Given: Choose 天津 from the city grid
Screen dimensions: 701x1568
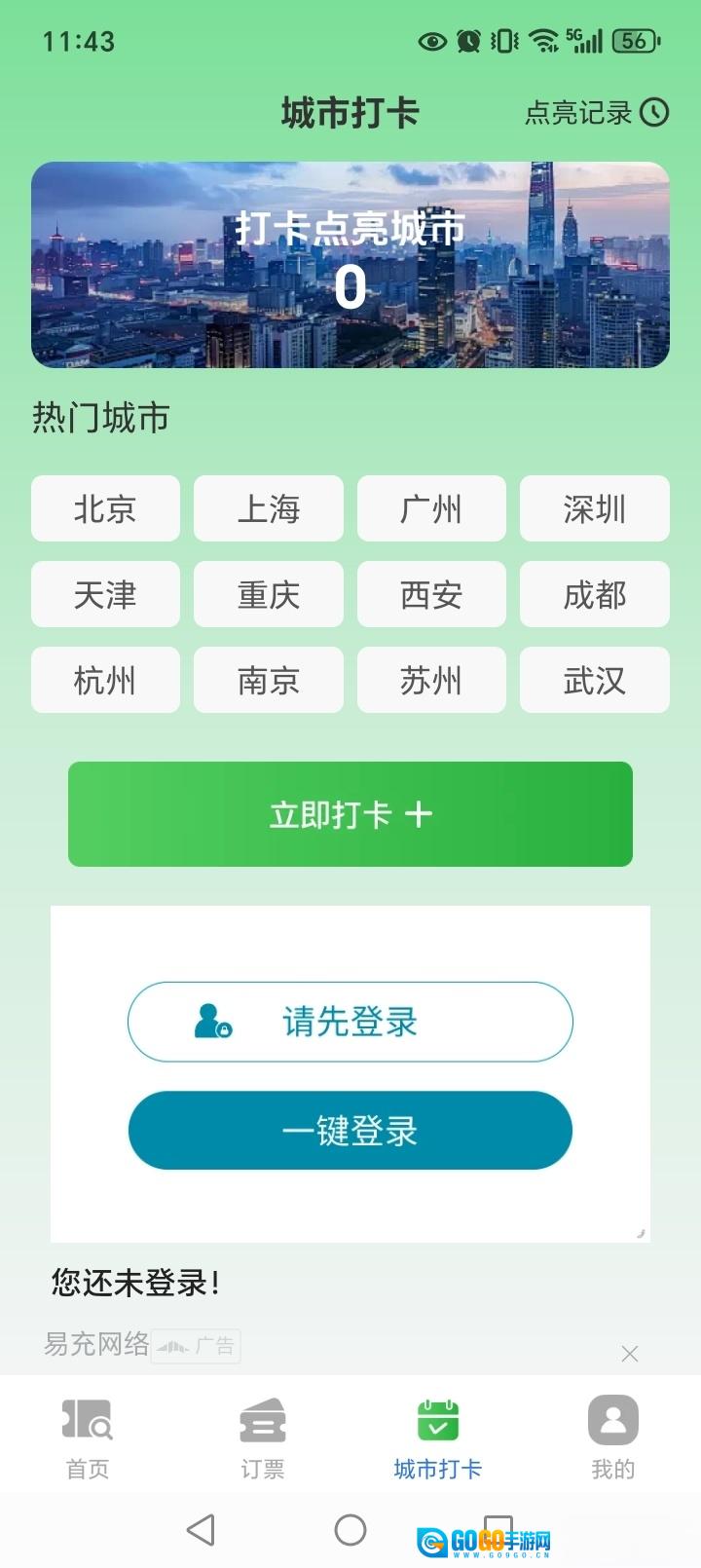Looking at the screenshot, I should point(105,594).
